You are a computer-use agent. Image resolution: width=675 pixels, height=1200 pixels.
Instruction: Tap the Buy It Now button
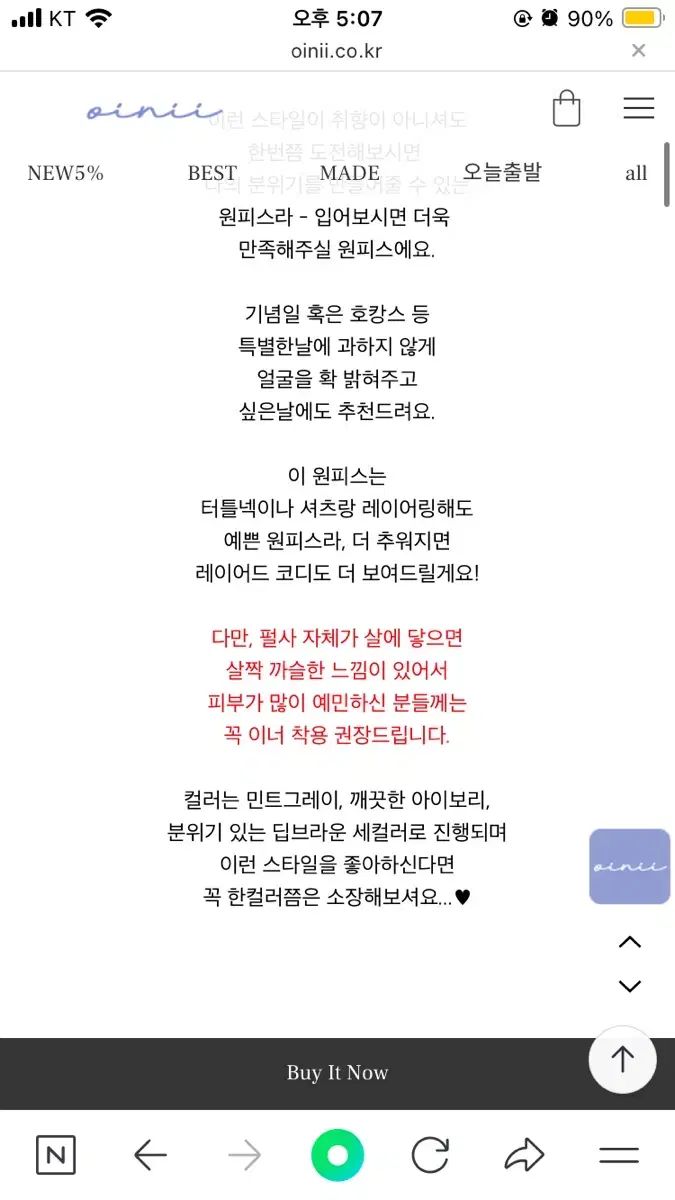click(337, 1073)
